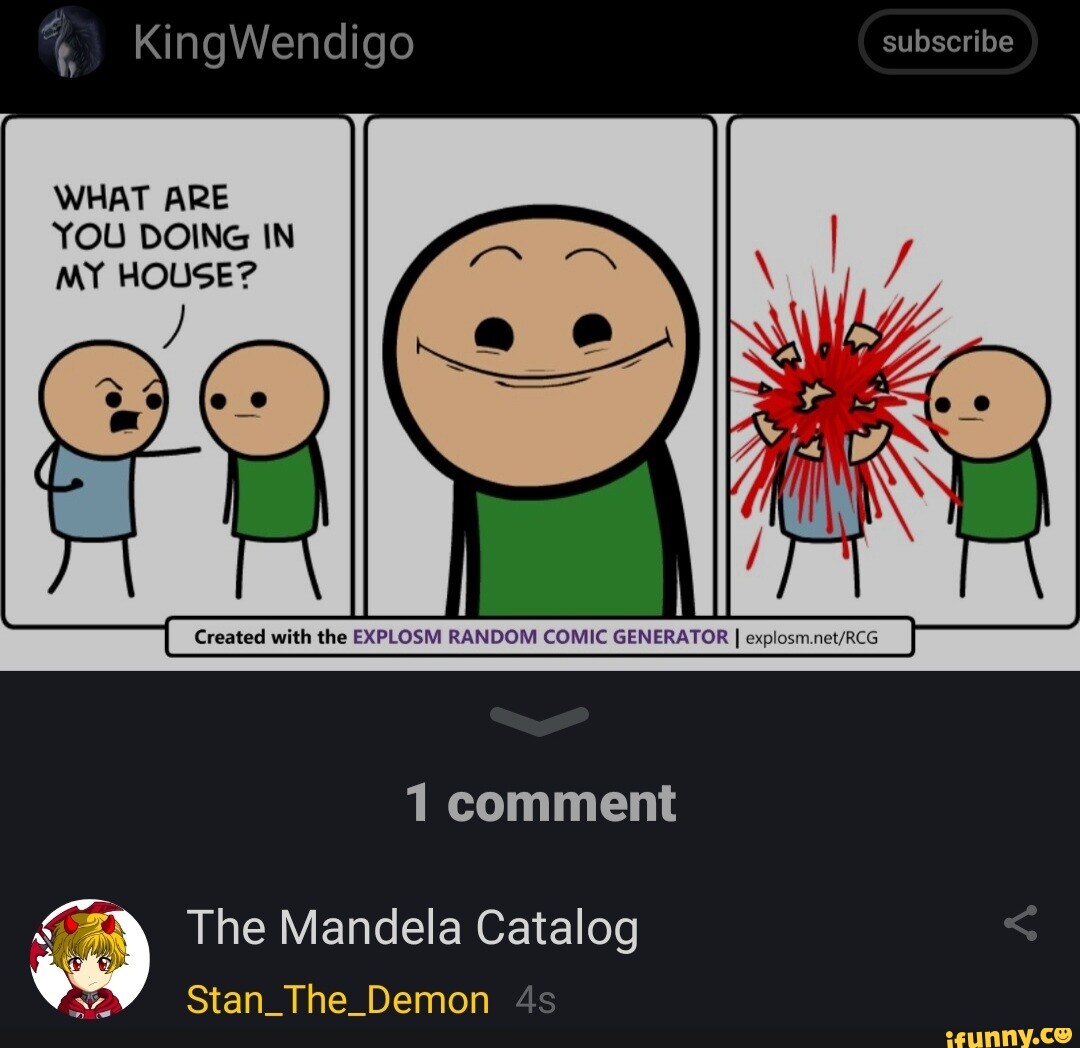
Task: Open Stan_The_Demon's avatar
Action: pos(90,959)
